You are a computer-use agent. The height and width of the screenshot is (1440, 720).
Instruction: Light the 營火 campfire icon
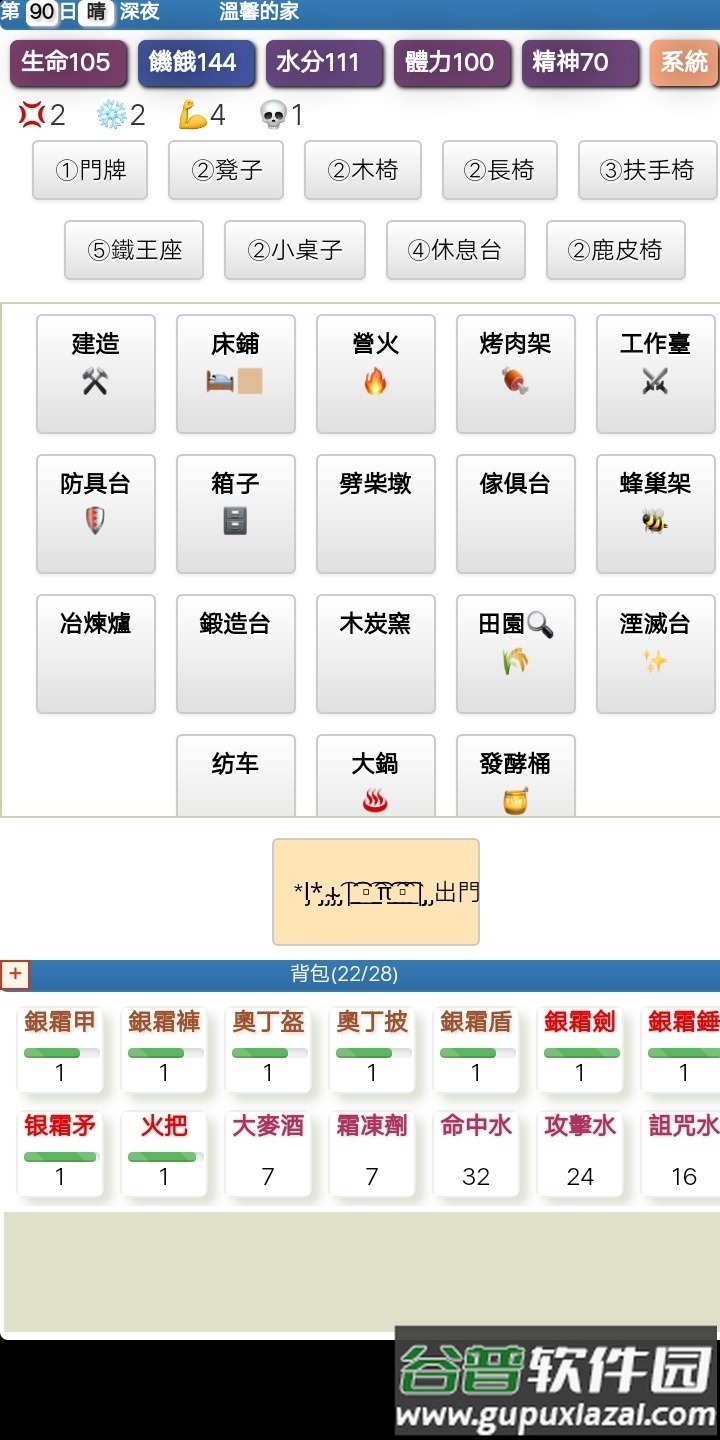375,375
